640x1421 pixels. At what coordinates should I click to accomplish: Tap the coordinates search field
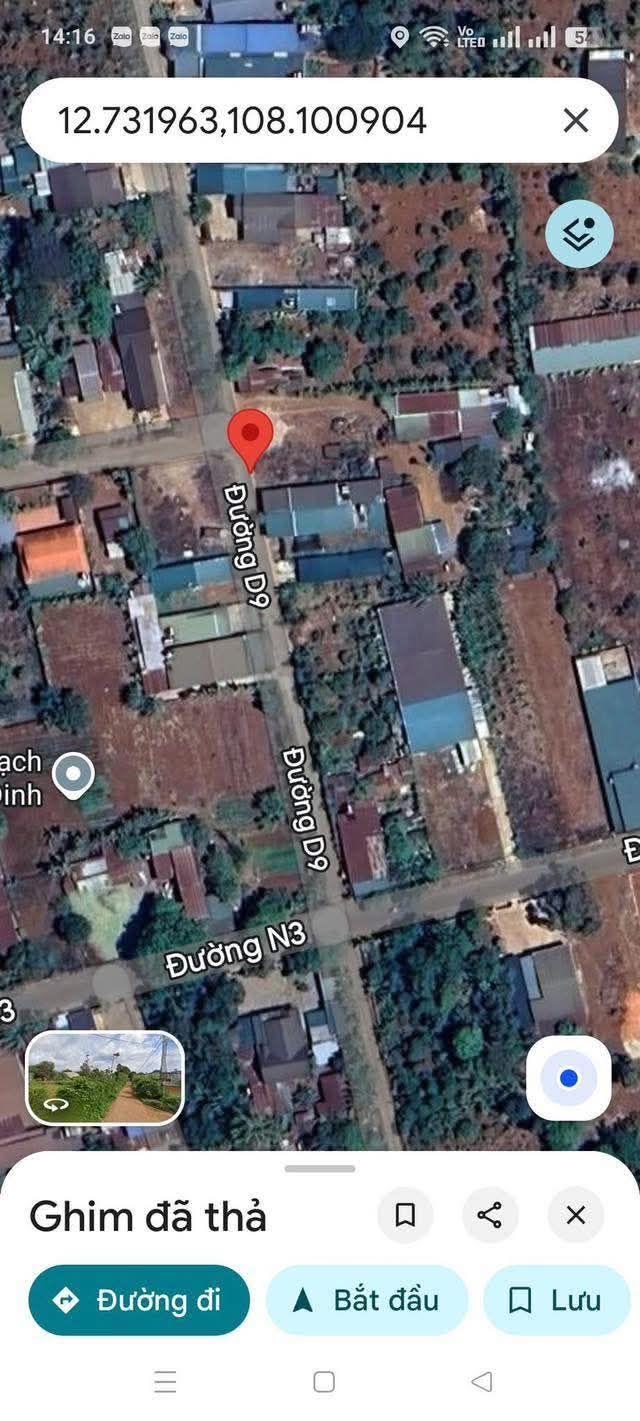(300, 121)
